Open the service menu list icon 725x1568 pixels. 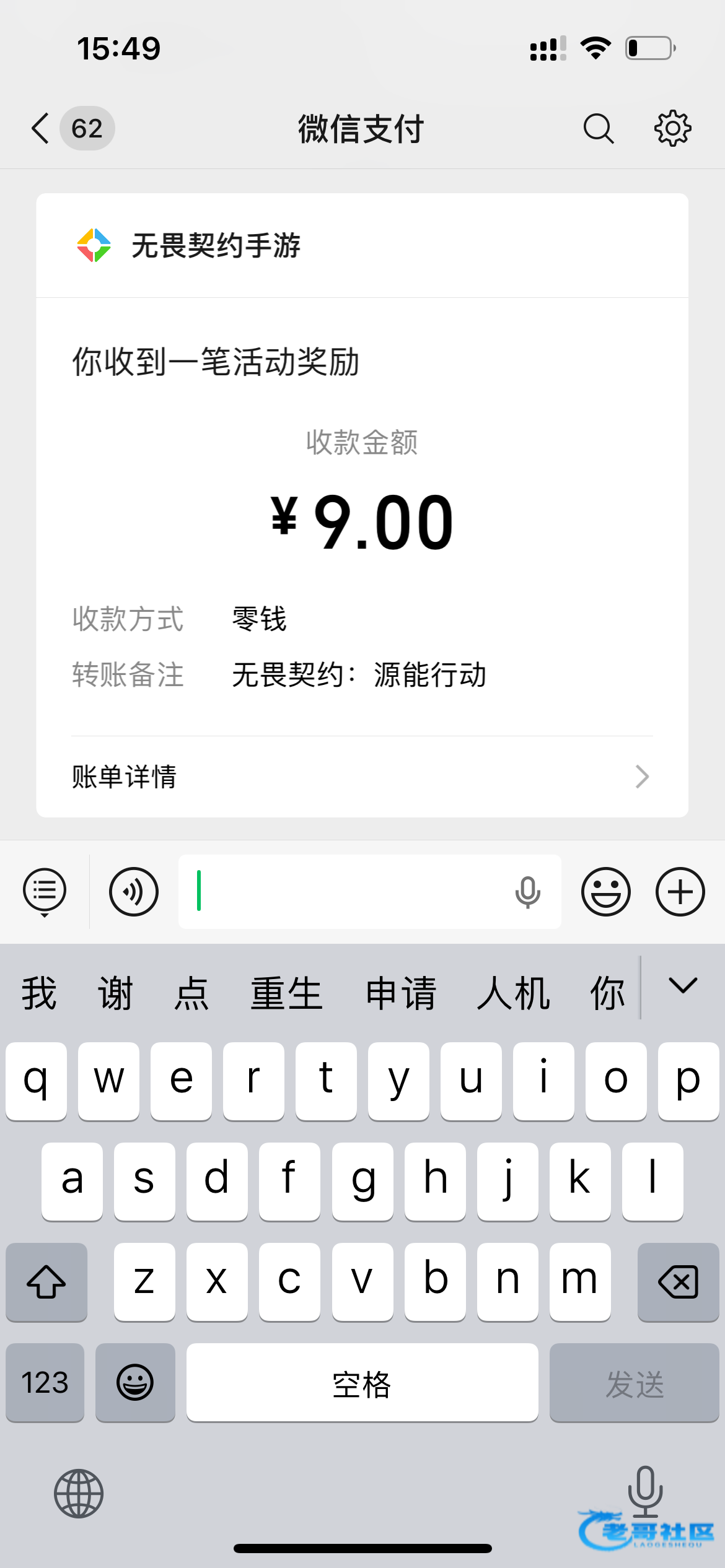click(45, 892)
